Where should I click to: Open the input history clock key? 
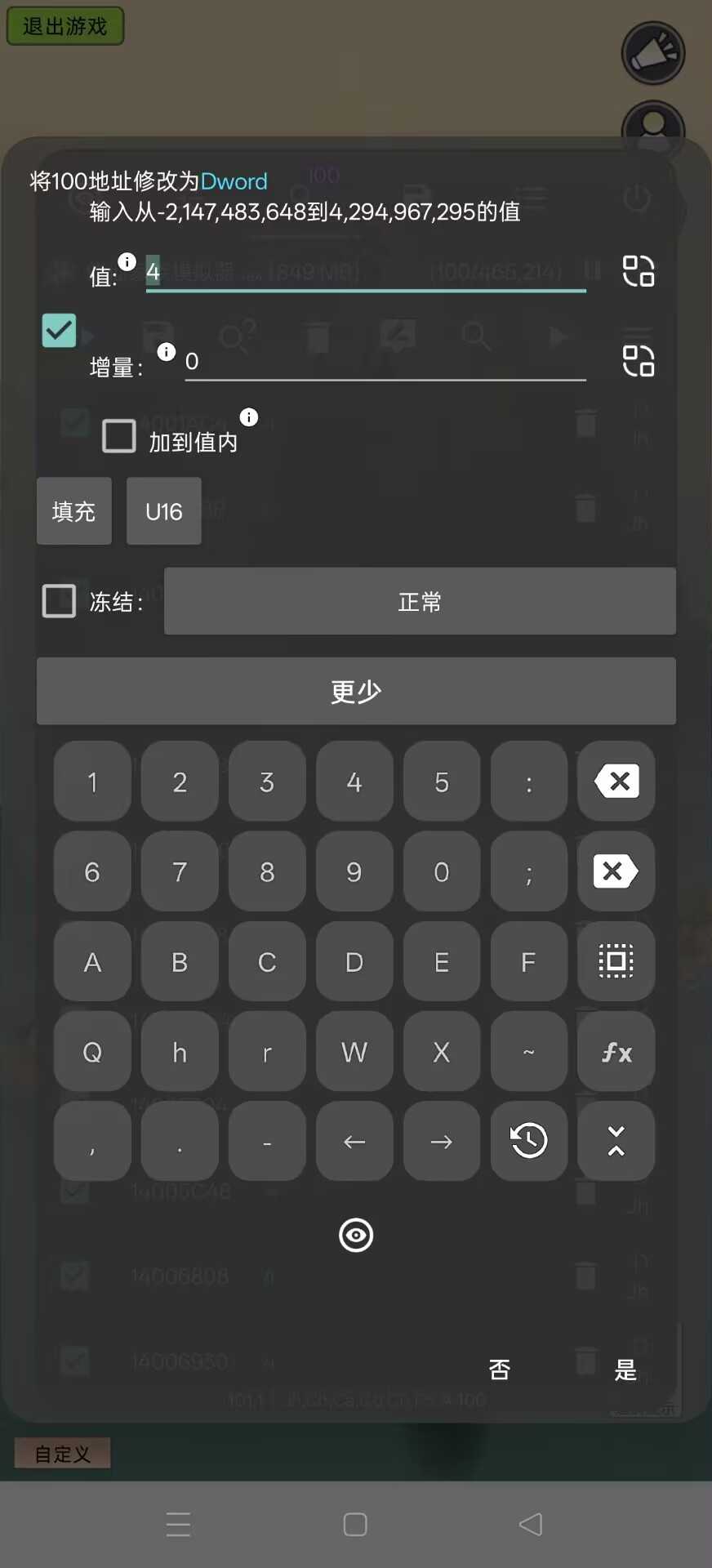[x=529, y=1141]
